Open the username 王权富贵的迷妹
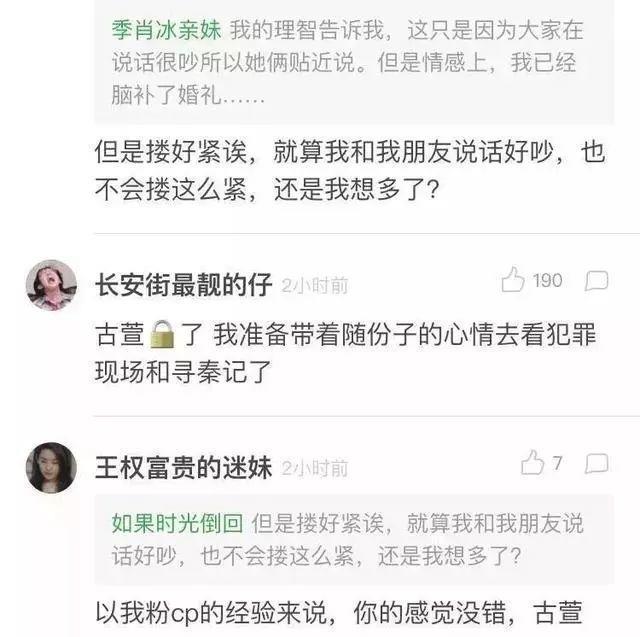Screen dimensions: 640x637 point(183,467)
